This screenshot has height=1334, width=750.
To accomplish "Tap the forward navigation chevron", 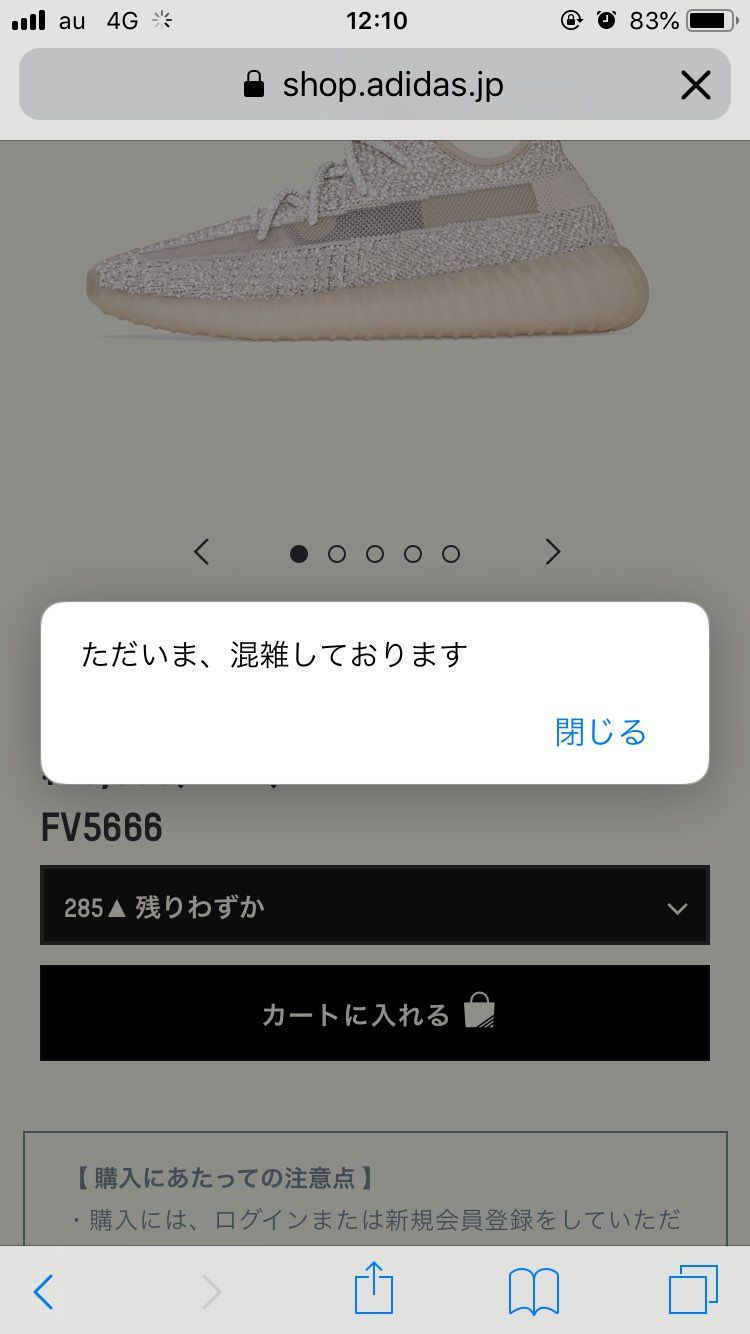I will pos(210,1291).
